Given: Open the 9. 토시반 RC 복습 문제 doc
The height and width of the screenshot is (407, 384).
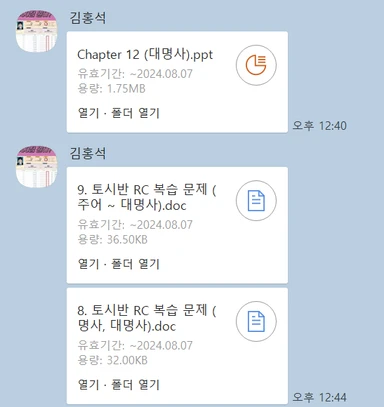Looking at the screenshot, I should click(88, 264).
